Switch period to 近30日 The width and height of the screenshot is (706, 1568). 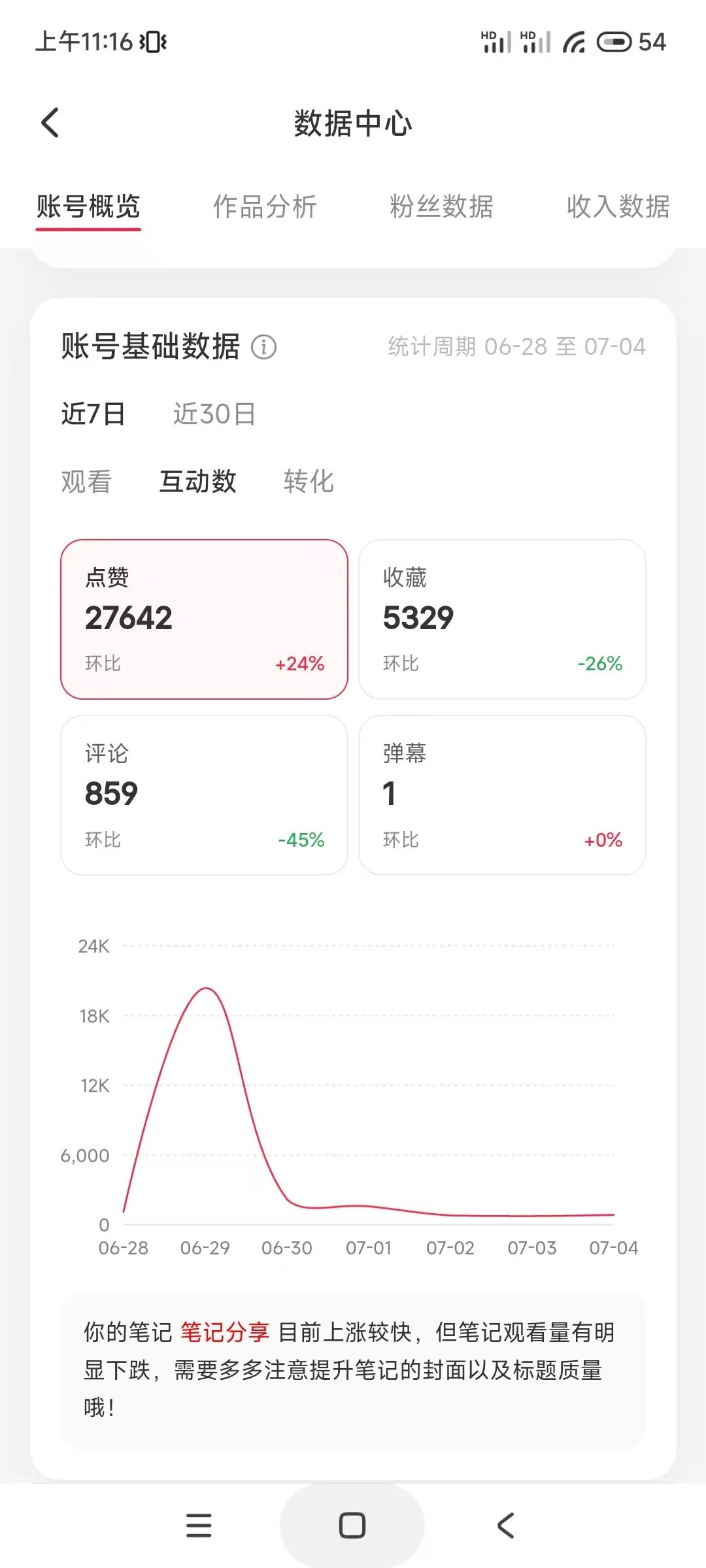point(214,414)
